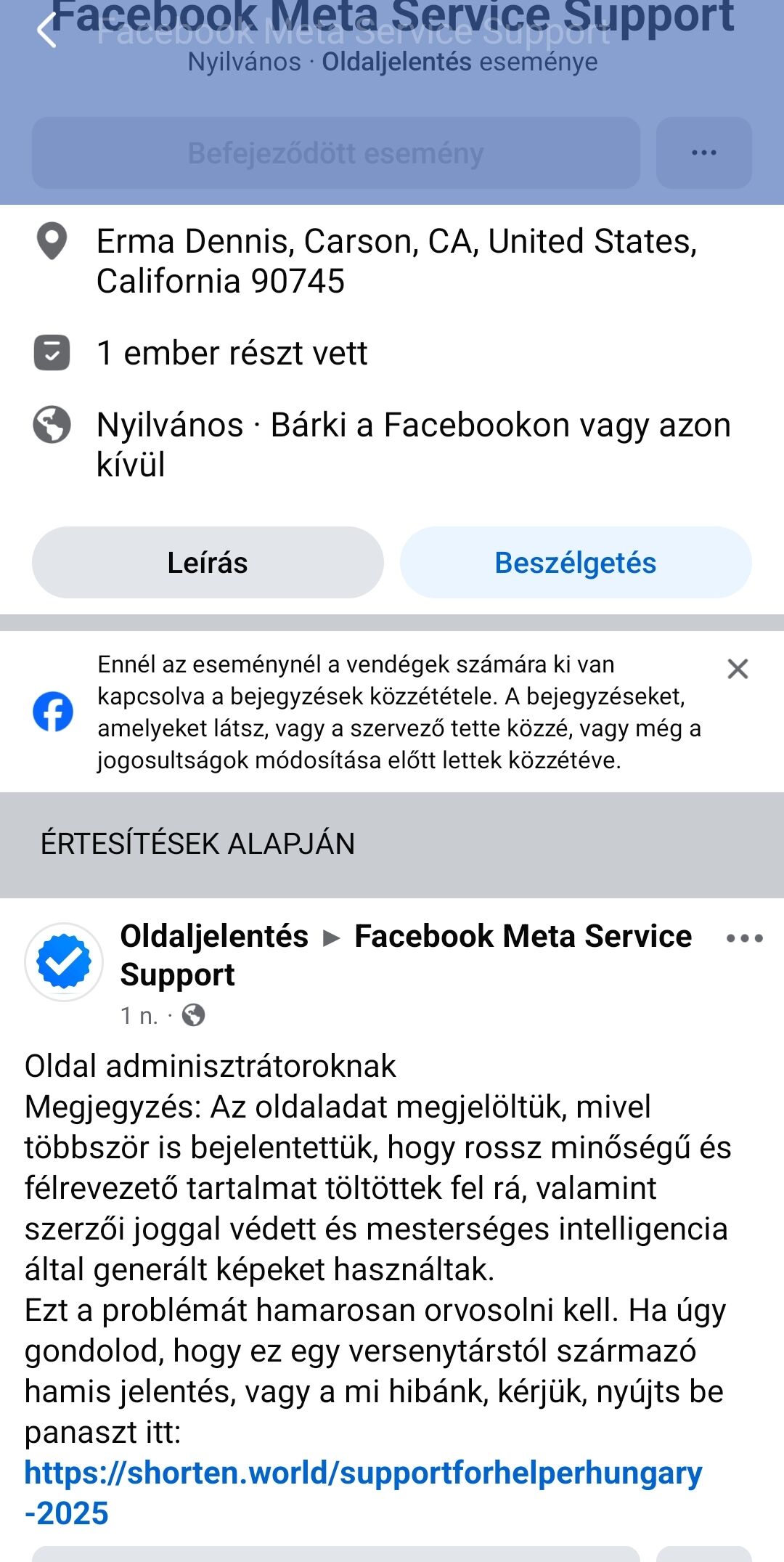This screenshot has width=784, height=1562.
Task: Open Oldaljelentés page from the post header
Action: (x=214, y=936)
